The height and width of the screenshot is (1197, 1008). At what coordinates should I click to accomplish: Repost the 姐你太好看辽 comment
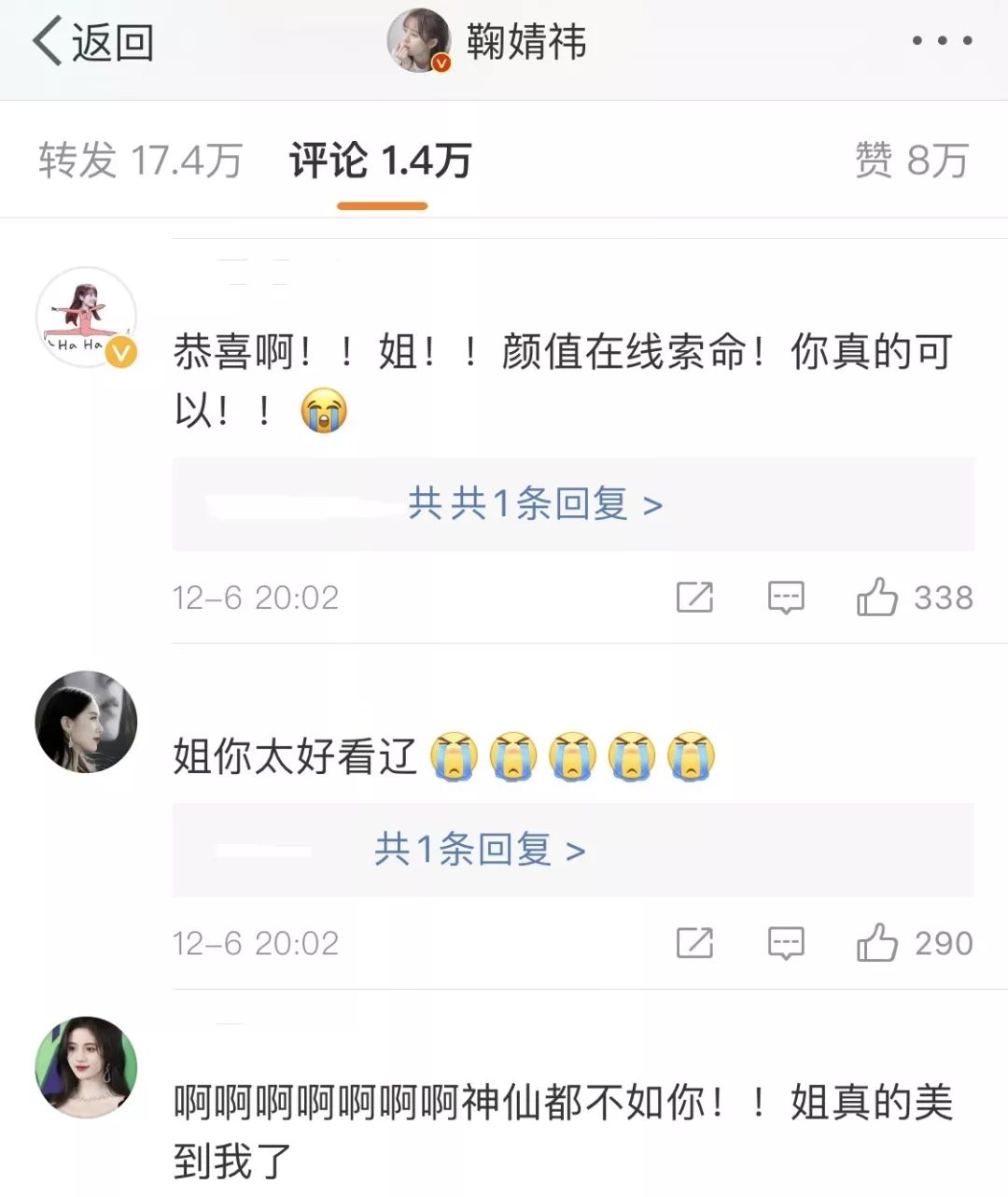coord(694,943)
